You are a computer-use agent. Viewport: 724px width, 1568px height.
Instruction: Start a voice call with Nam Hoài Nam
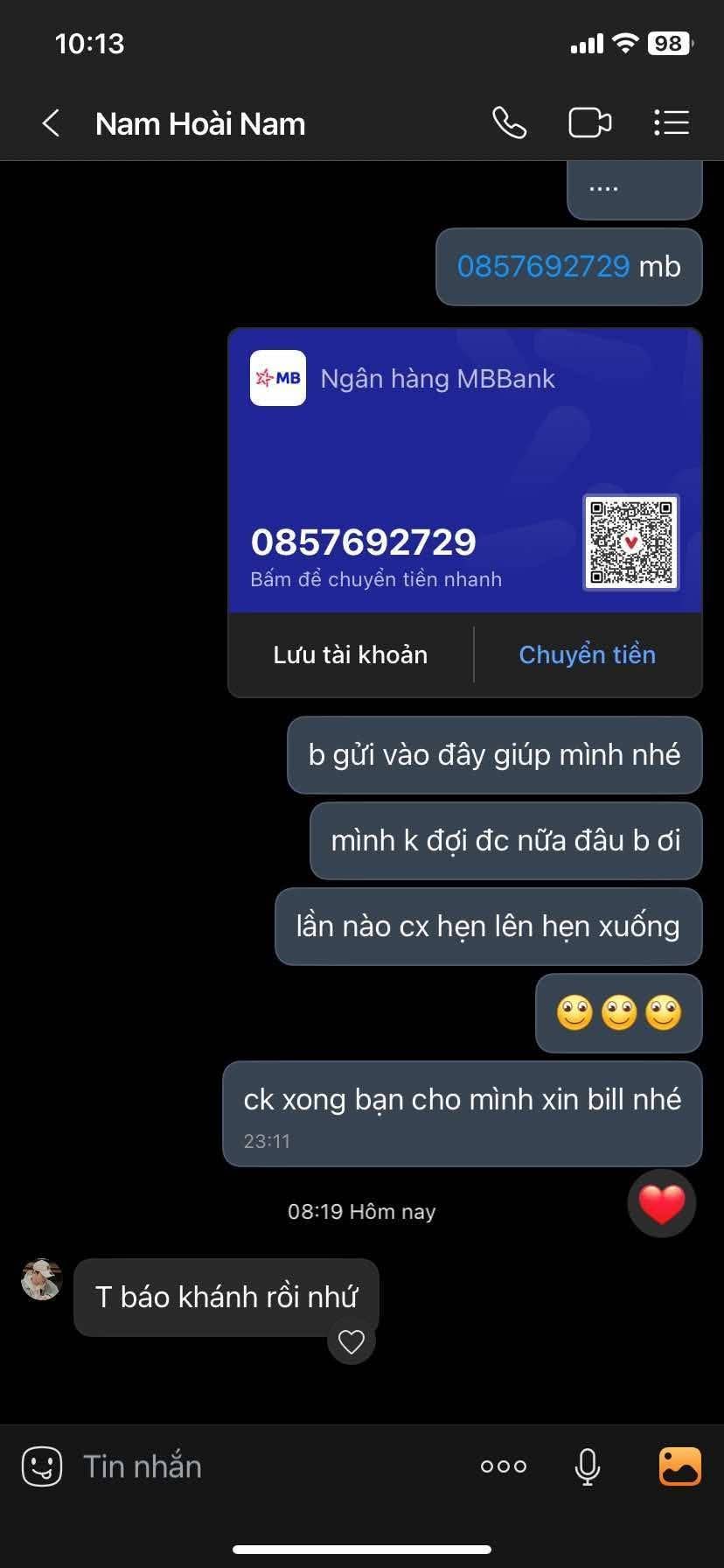tap(509, 123)
